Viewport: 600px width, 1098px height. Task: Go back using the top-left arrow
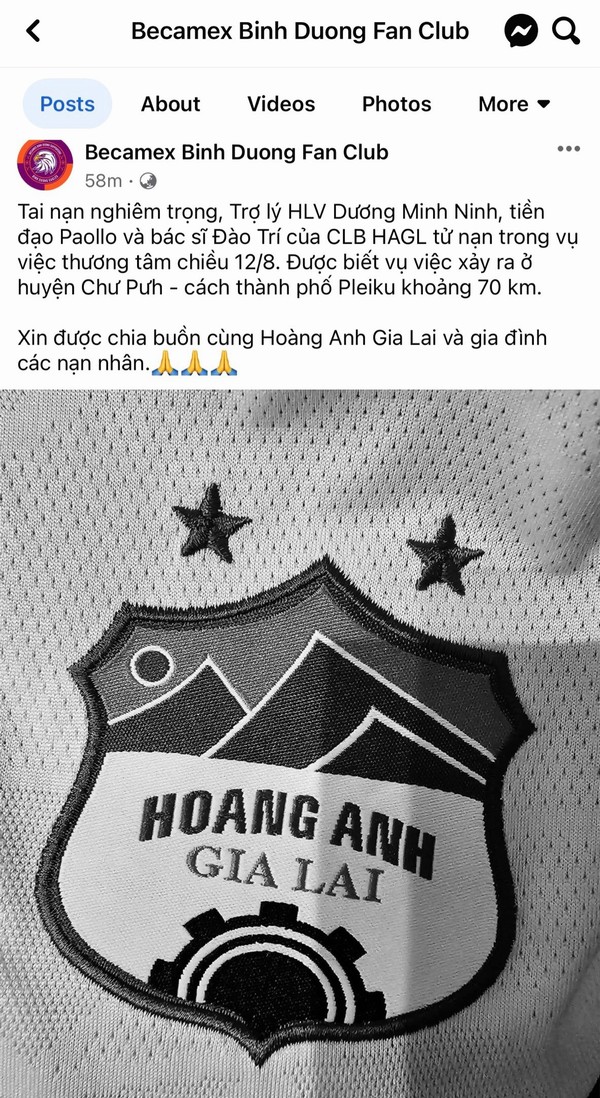tap(34, 31)
